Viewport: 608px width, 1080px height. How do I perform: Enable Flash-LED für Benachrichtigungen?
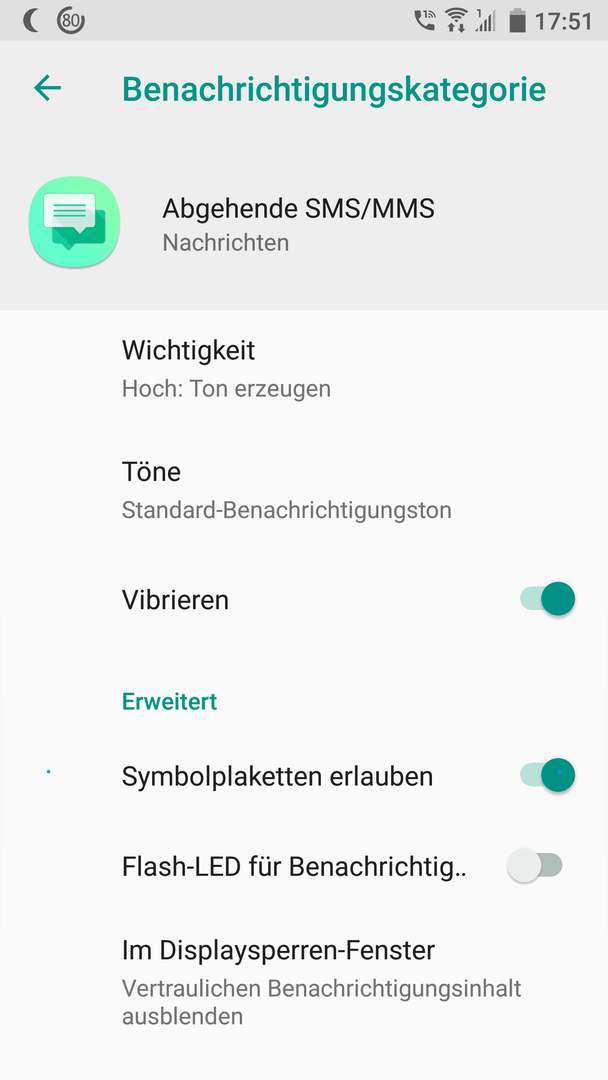click(x=535, y=865)
